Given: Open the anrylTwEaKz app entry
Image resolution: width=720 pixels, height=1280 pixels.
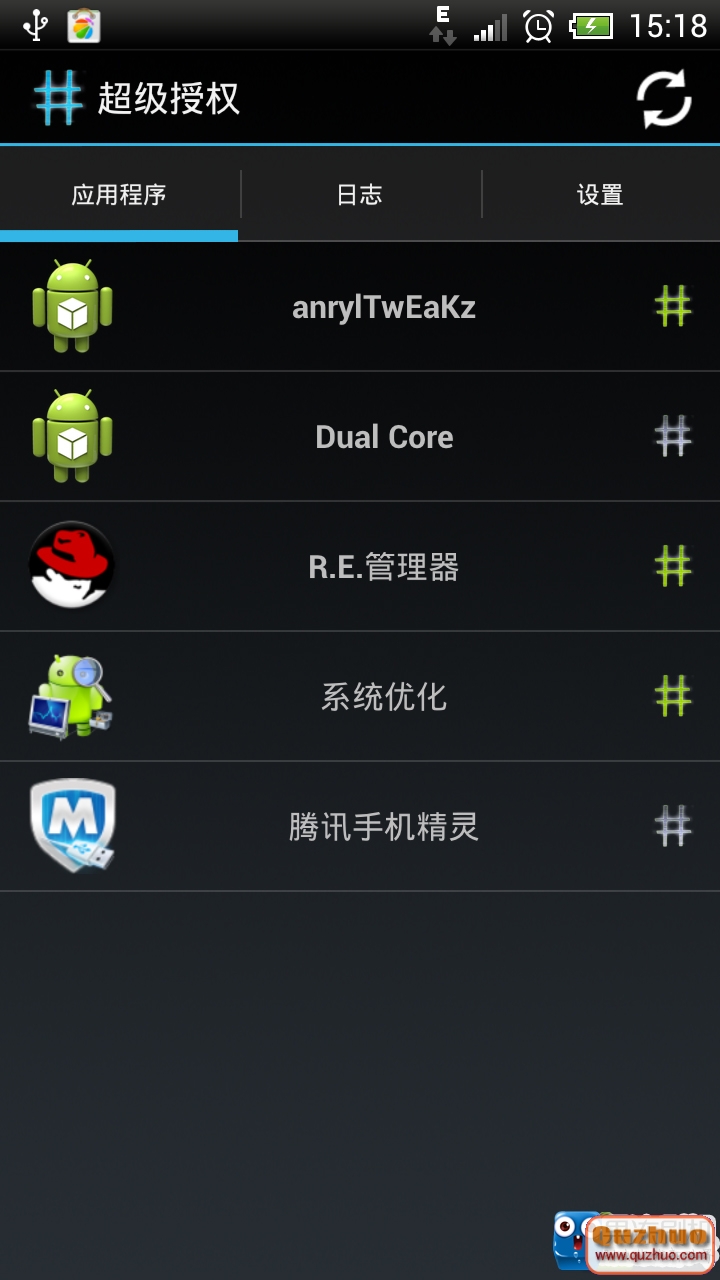Looking at the screenshot, I should [384, 307].
